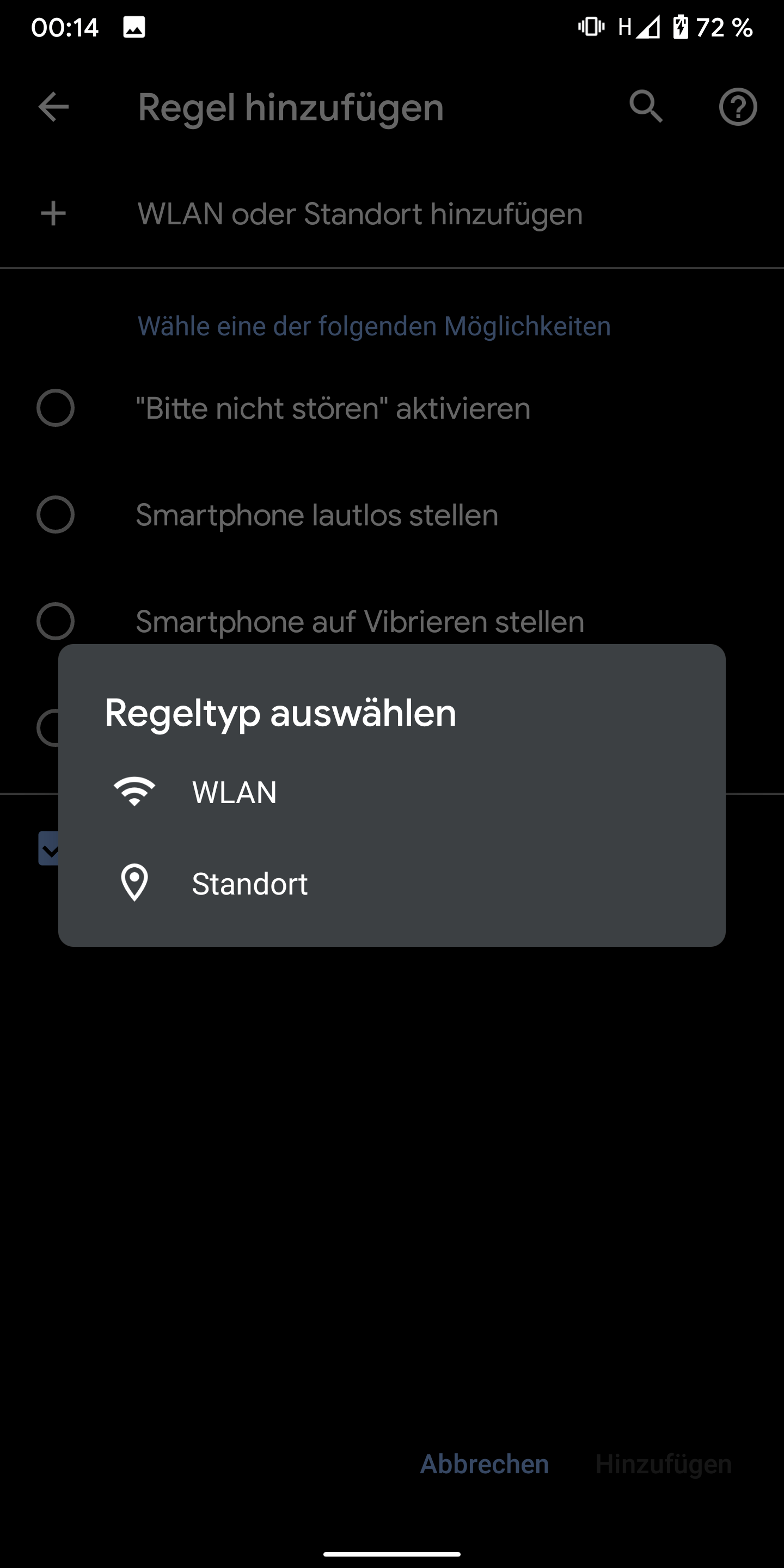Tap the plus icon to add WLAN or Standort
The height and width of the screenshot is (1568, 784).
pyautogui.click(x=53, y=213)
